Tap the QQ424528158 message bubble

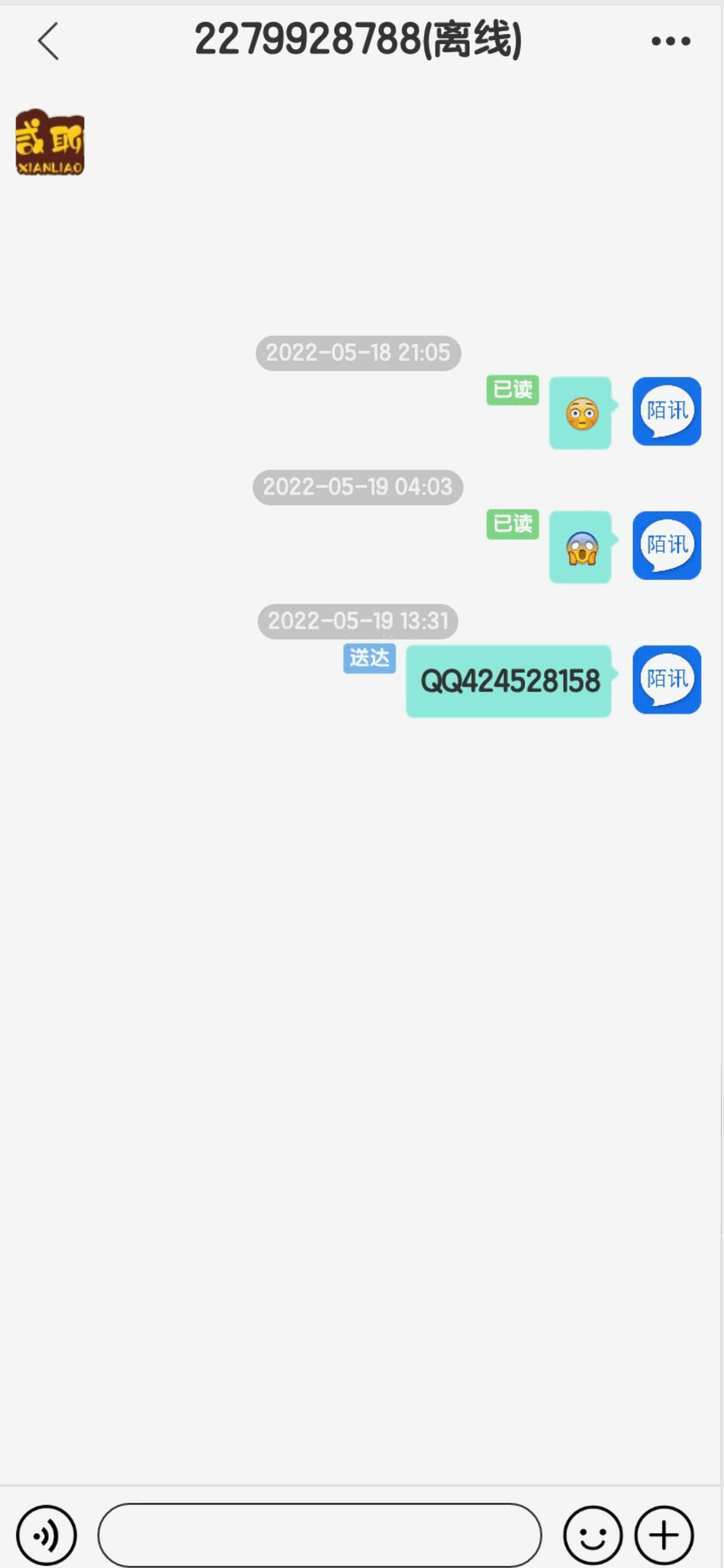[x=509, y=681]
